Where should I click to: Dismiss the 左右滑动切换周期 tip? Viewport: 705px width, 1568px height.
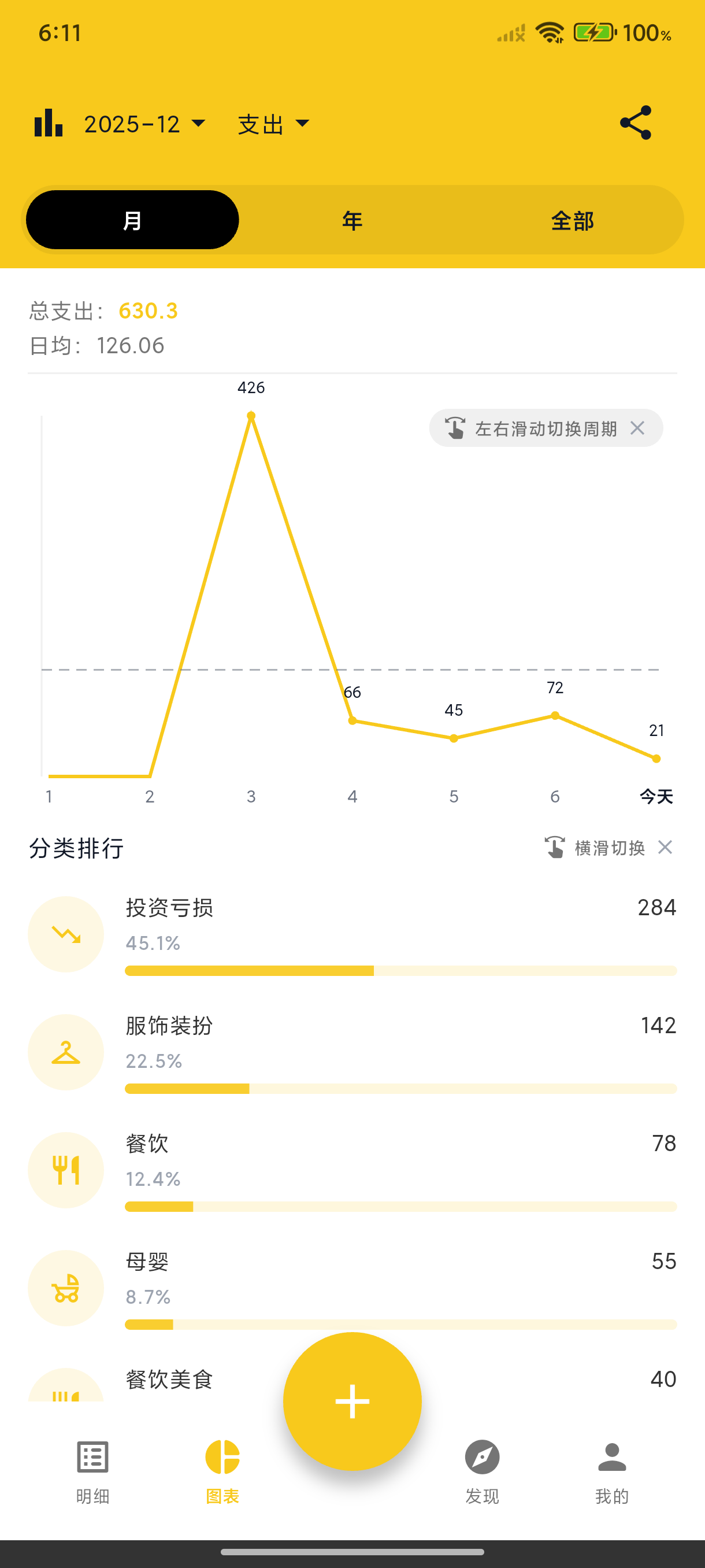point(638,428)
